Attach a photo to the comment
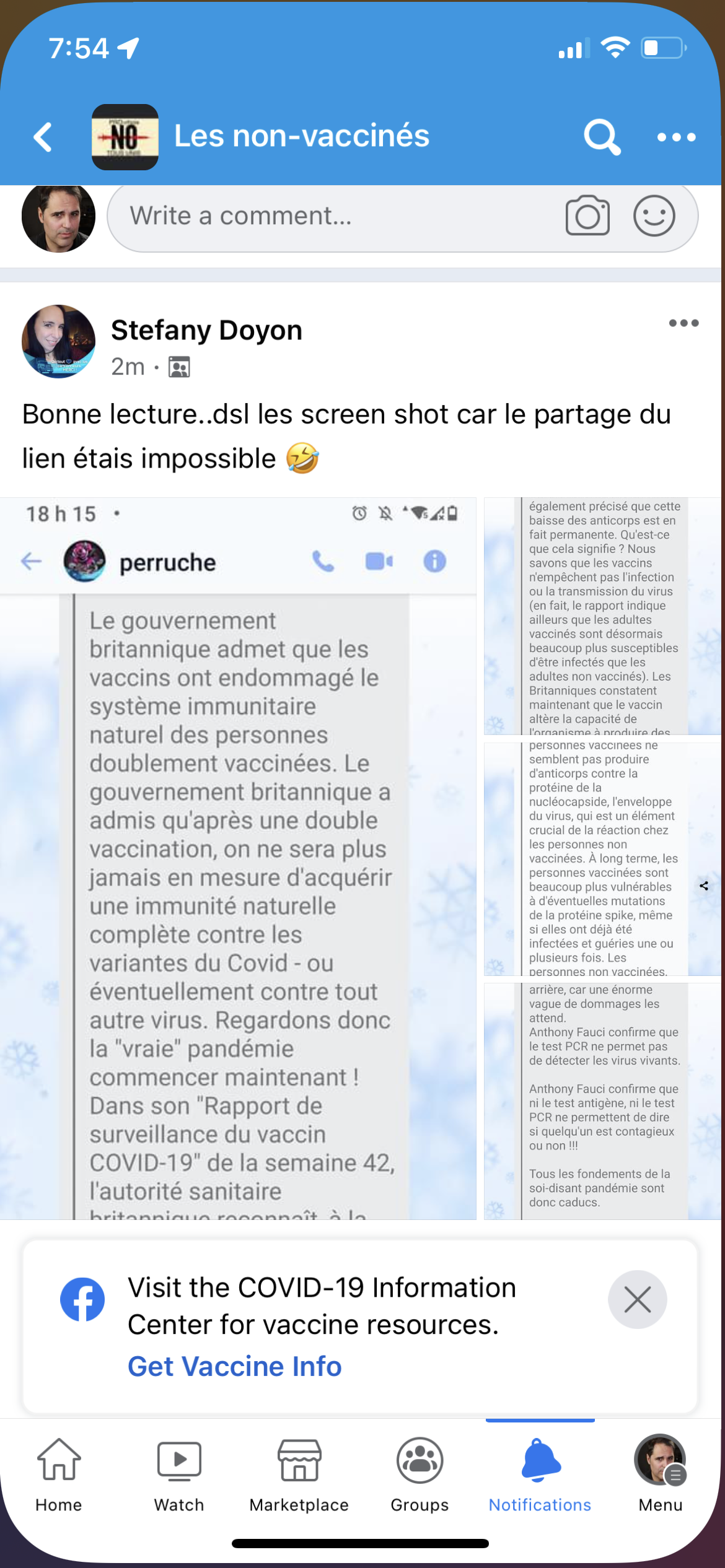Viewport: 725px width, 1568px height. pos(587,216)
